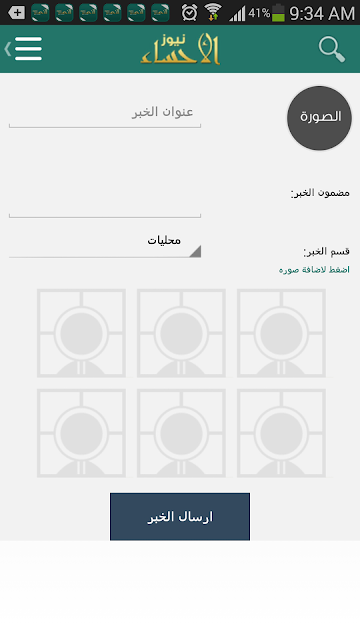Expand the محليات section dropdown
This screenshot has height=640, width=360.
point(105,243)
